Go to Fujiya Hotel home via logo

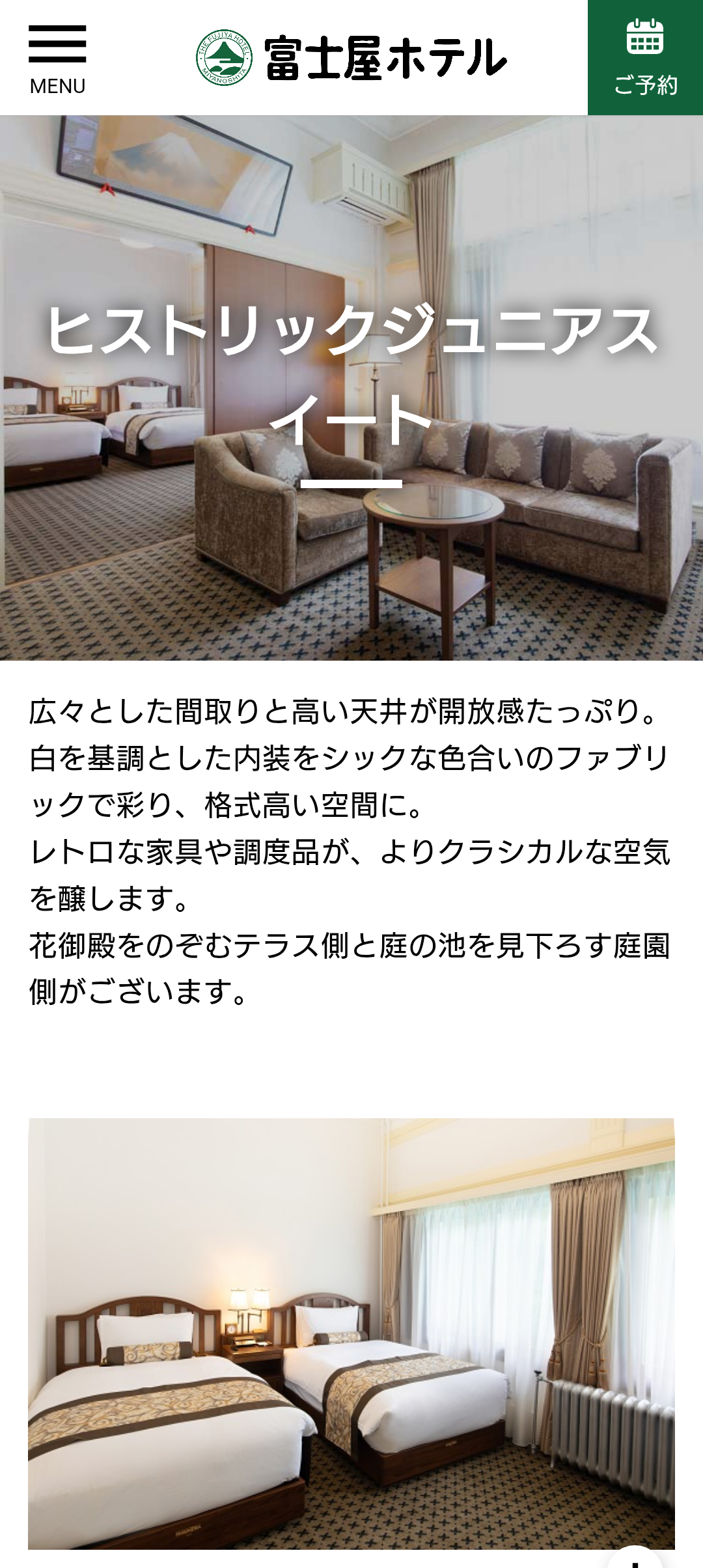pos(351,59)
